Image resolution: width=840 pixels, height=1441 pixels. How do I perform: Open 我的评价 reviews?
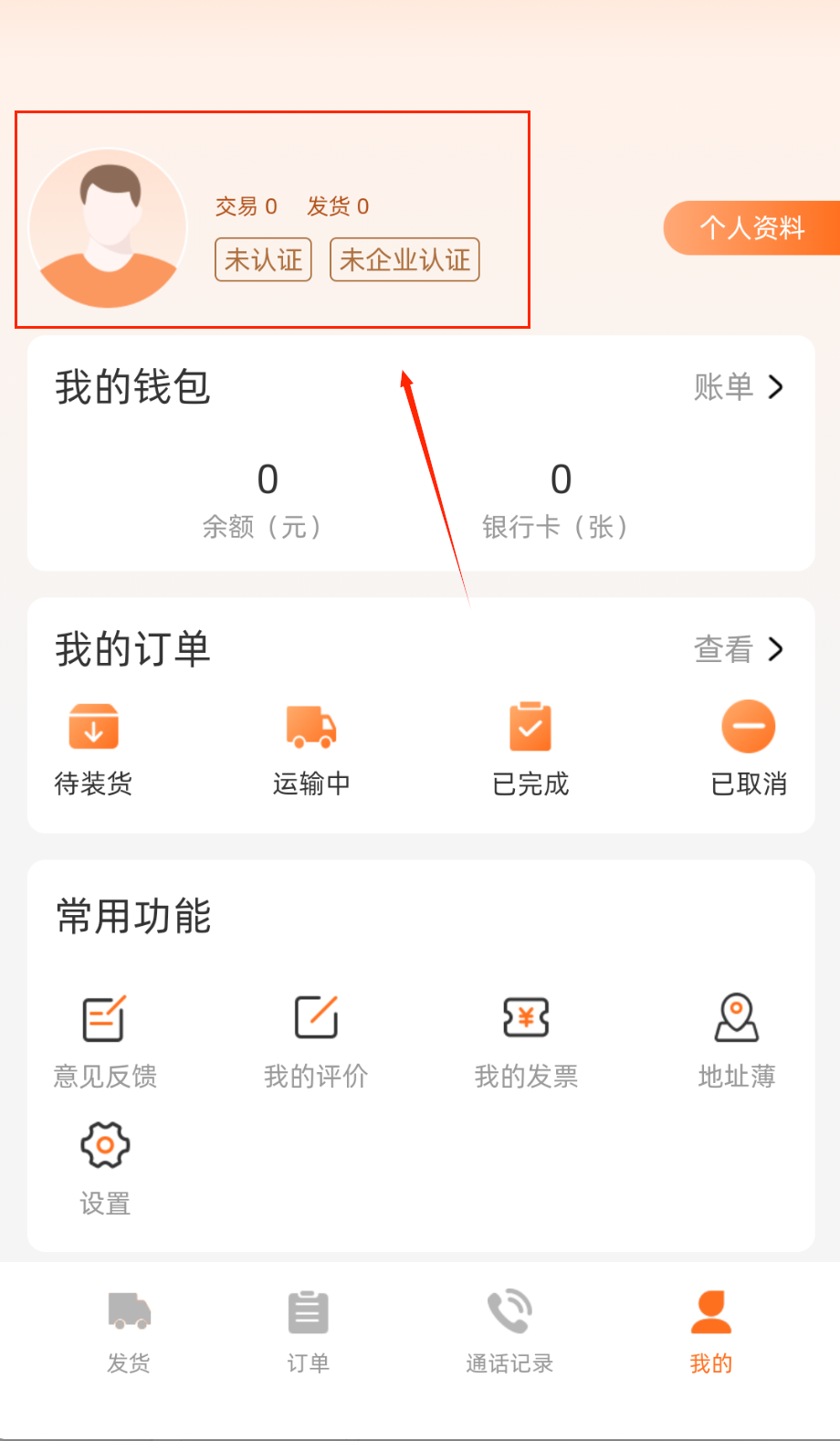tap(316, 1041)
